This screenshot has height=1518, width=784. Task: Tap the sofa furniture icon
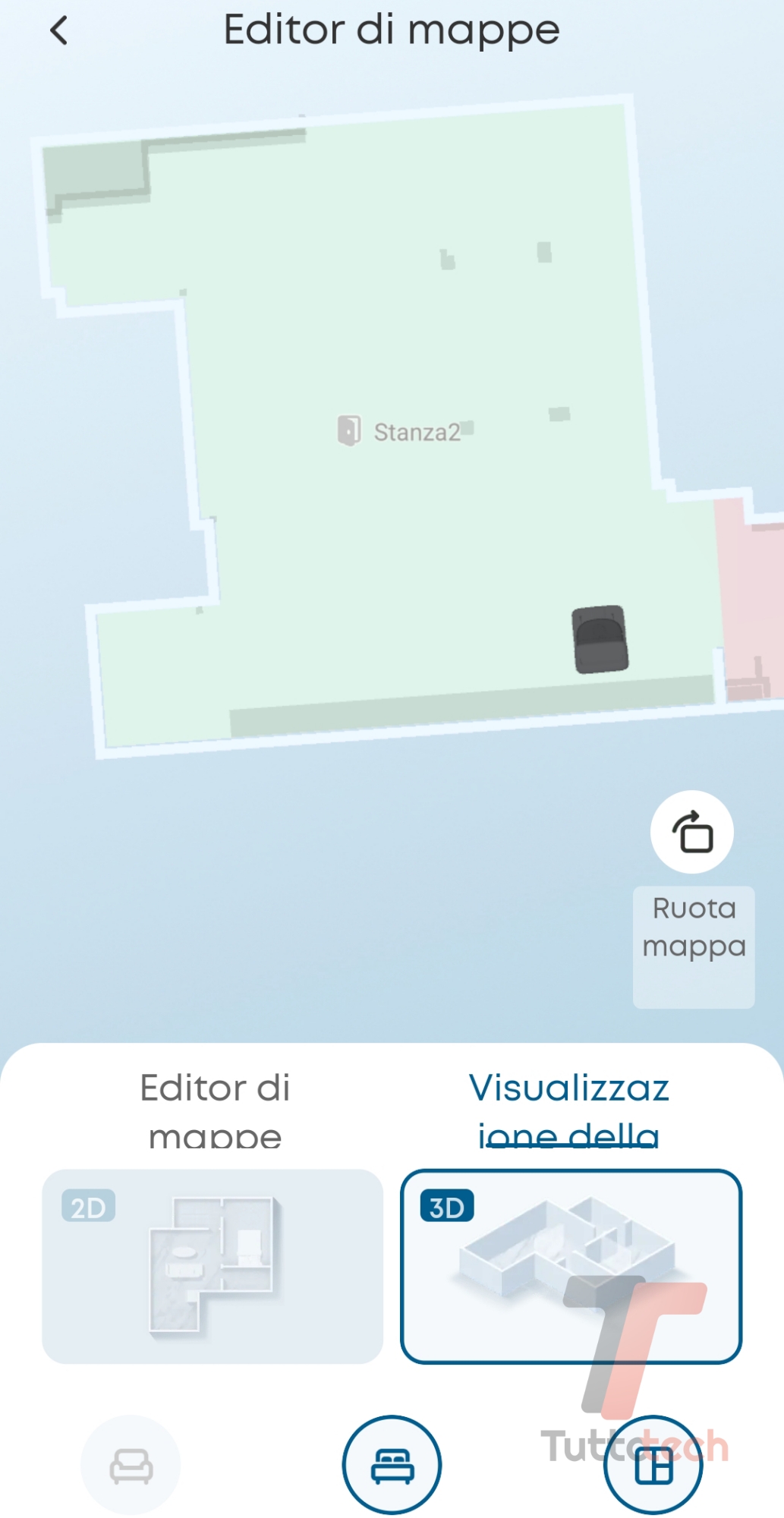pos(131,1465)
